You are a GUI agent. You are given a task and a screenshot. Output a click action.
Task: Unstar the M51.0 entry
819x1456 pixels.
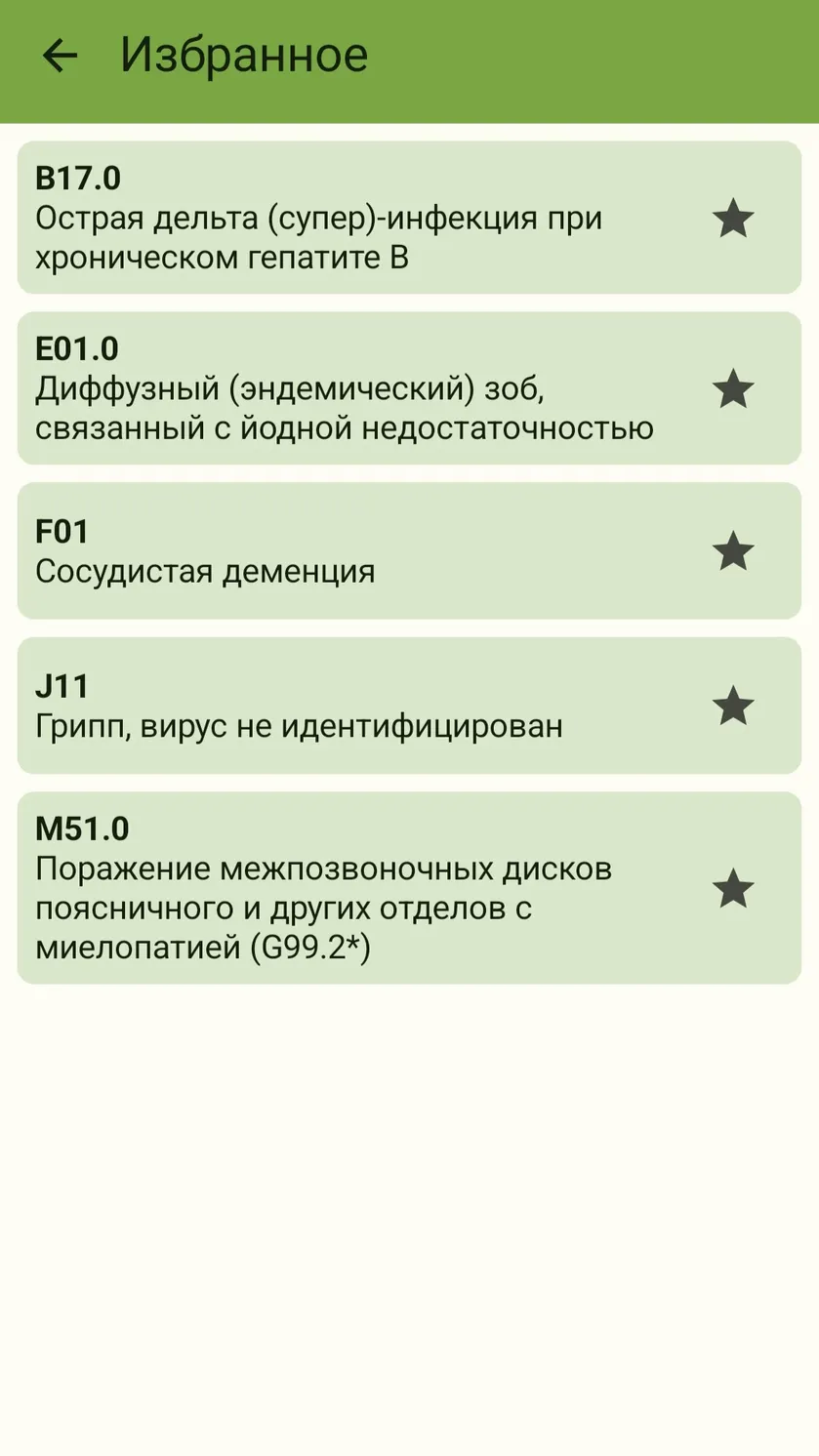pos(733,888)
